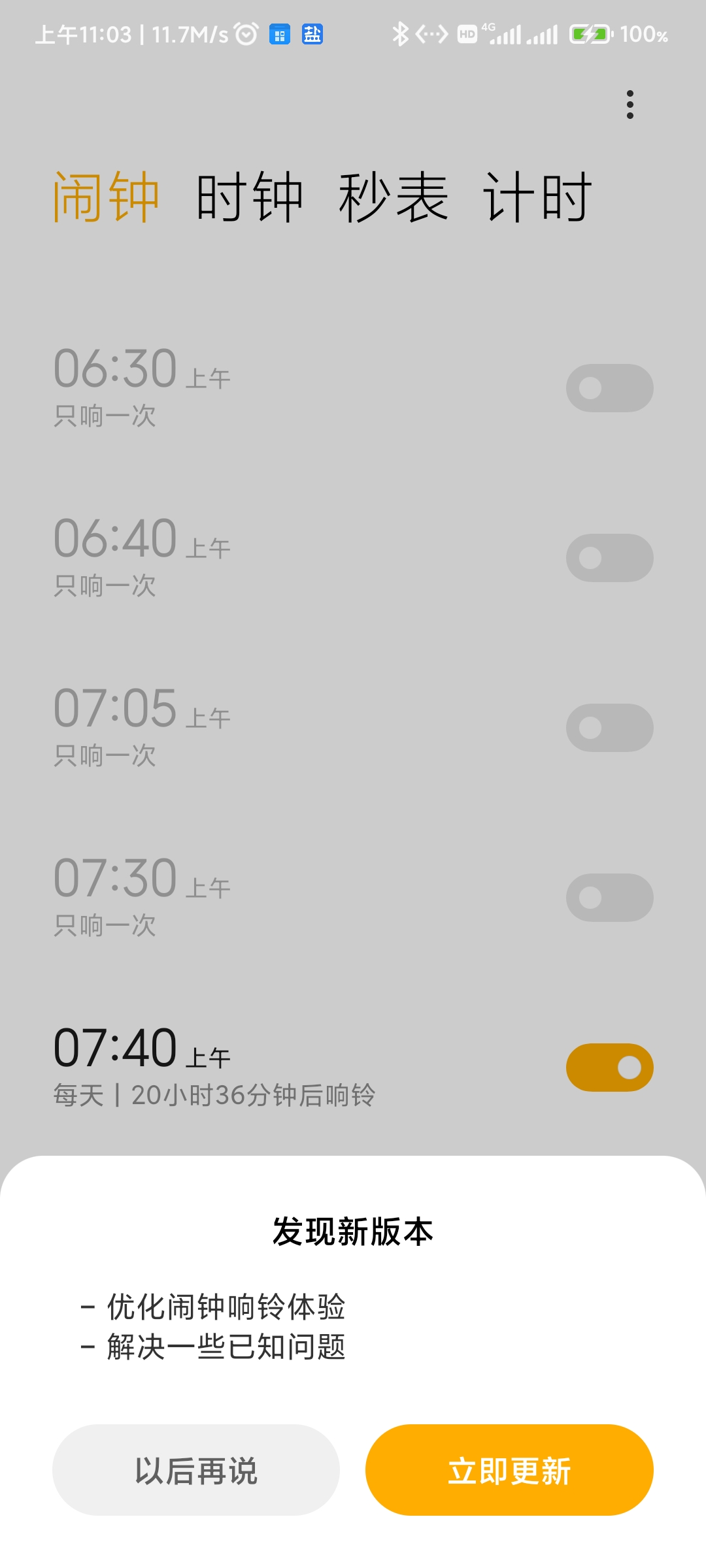
Task: Open the three-dot overflow menu
Action: 630,105
